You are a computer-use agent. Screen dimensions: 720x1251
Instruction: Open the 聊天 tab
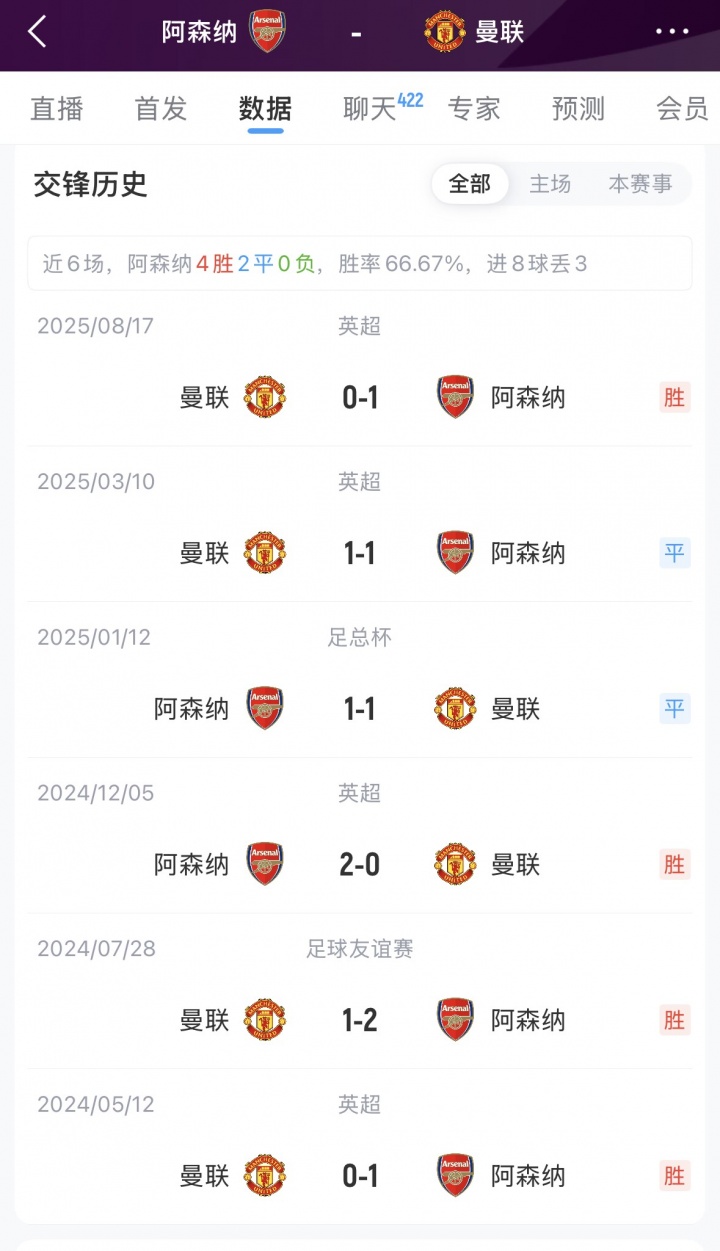pyautogui.click(x=372, y=108)
